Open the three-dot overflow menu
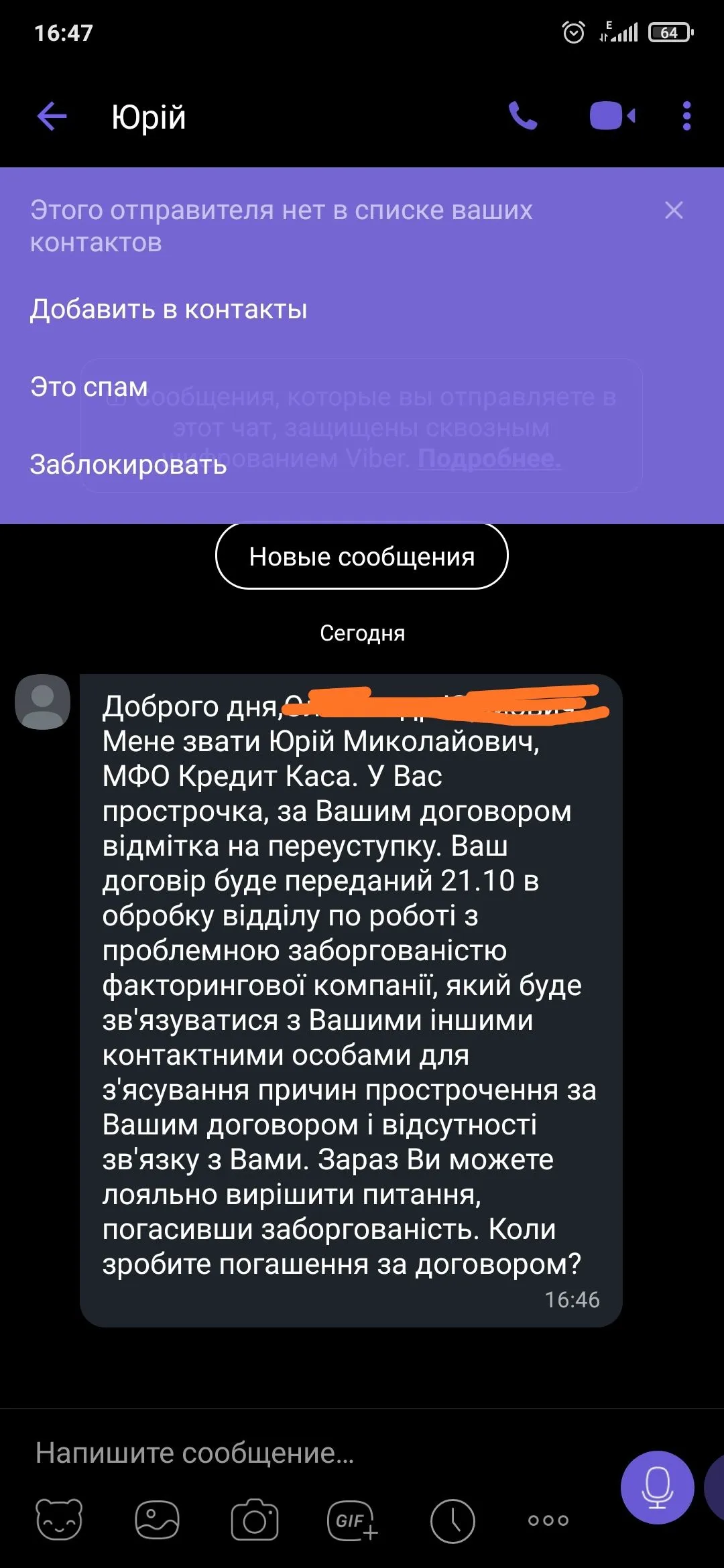724x1568 pixels. tap(686, 116)
